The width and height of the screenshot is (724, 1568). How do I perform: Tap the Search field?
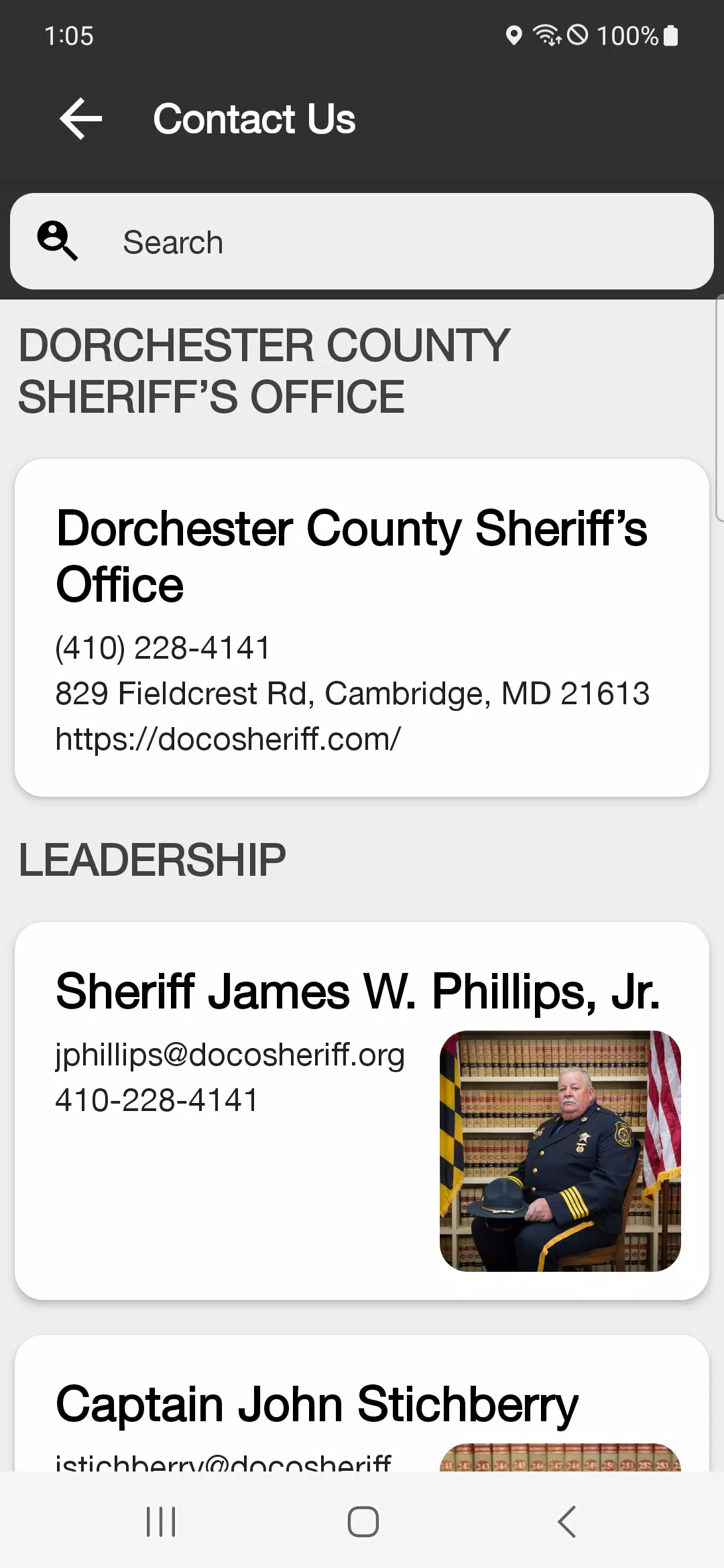pyautogui.click(x=362, y=242)
